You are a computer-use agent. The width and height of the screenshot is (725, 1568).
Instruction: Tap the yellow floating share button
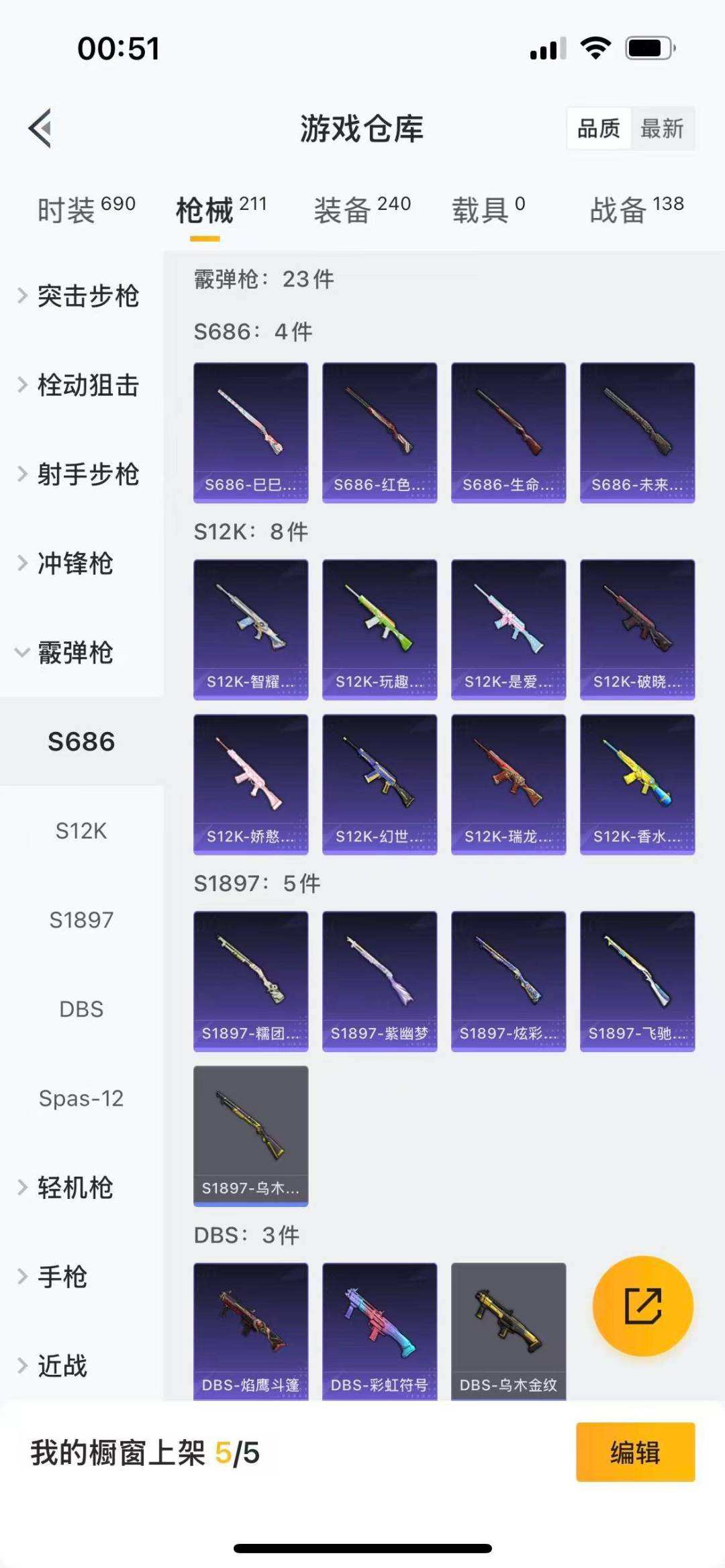(x=642, y=1306)
